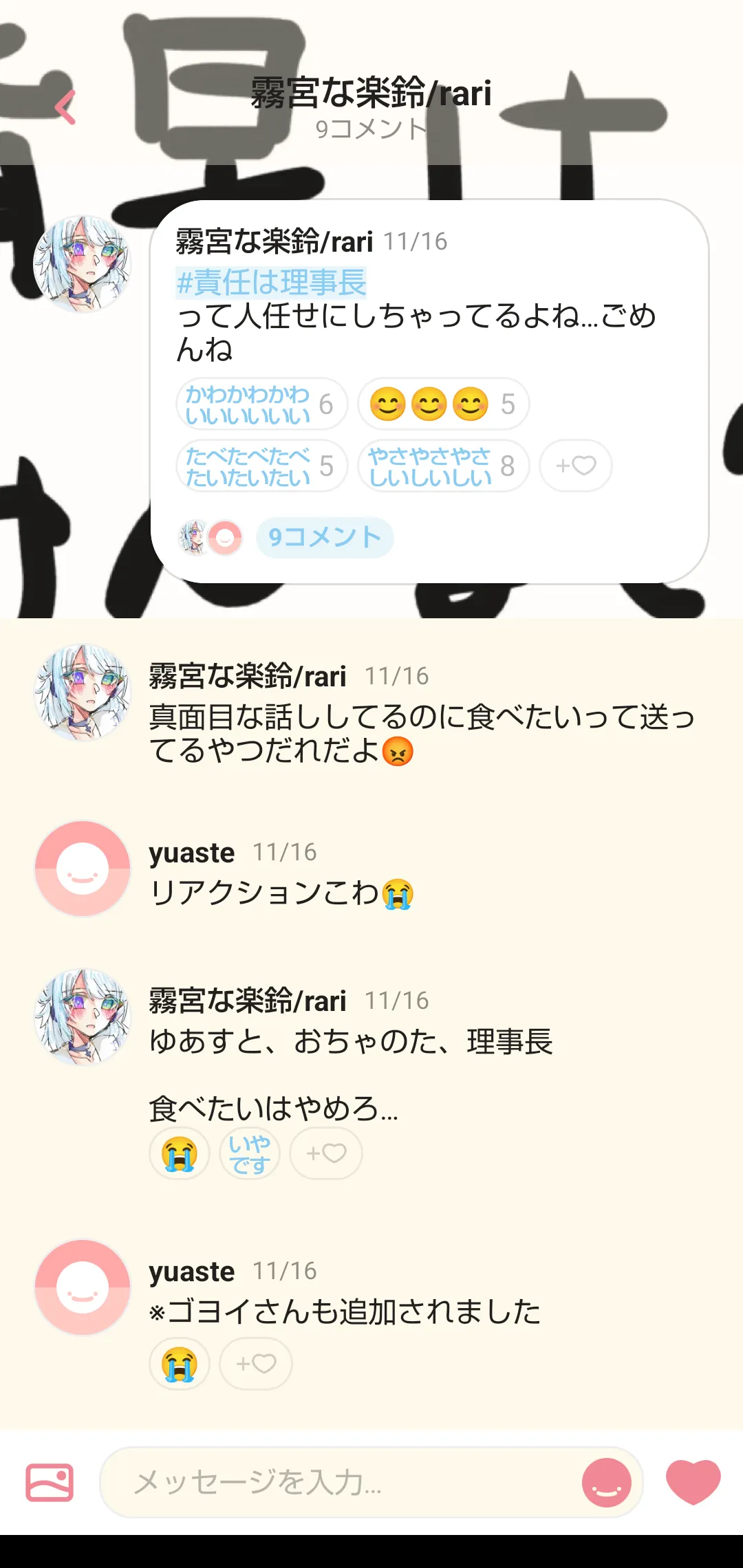The width and height of the screenshot is (743, 1568).
Task: Tap the triple smiley reaction chip
Action: click(443, 404)
